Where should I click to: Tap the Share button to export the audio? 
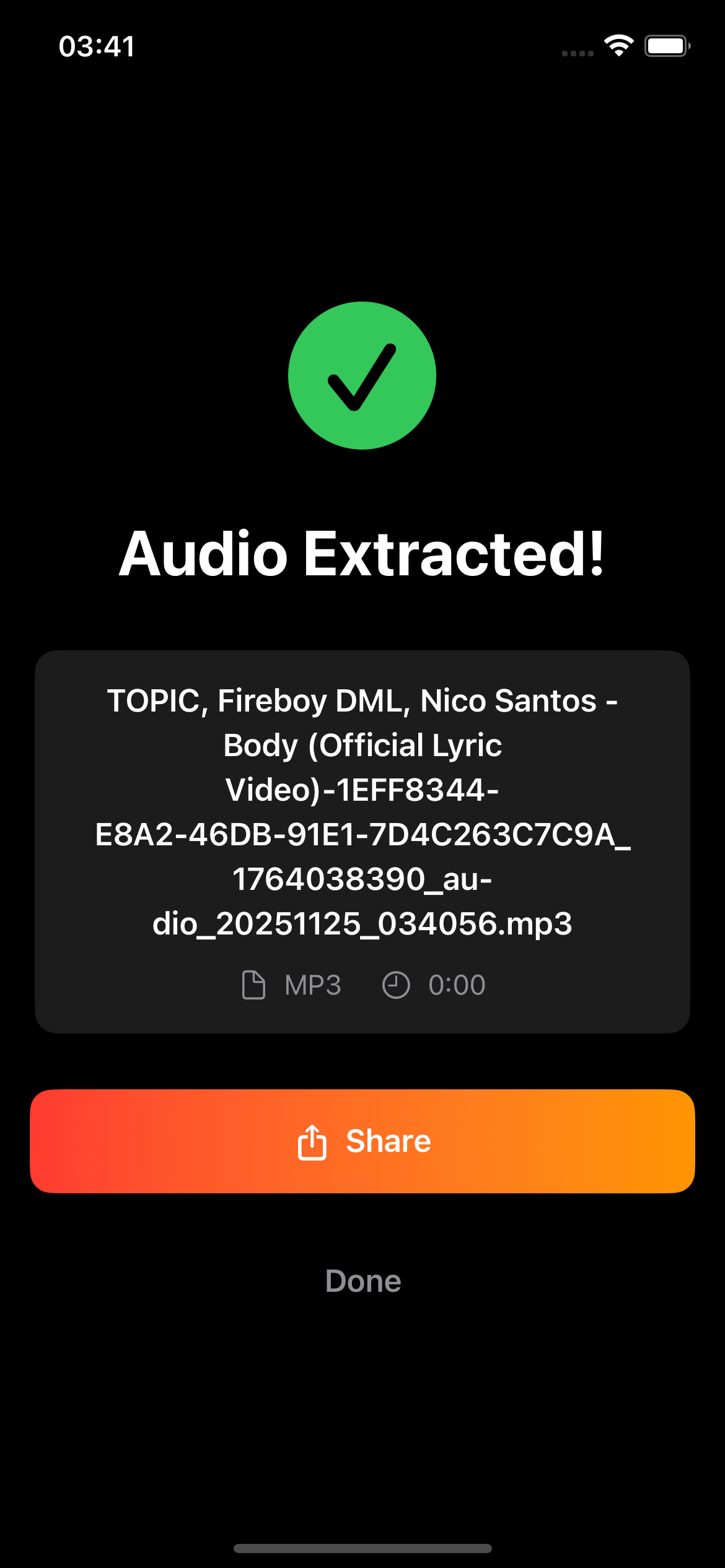[x=362, y=1140]
